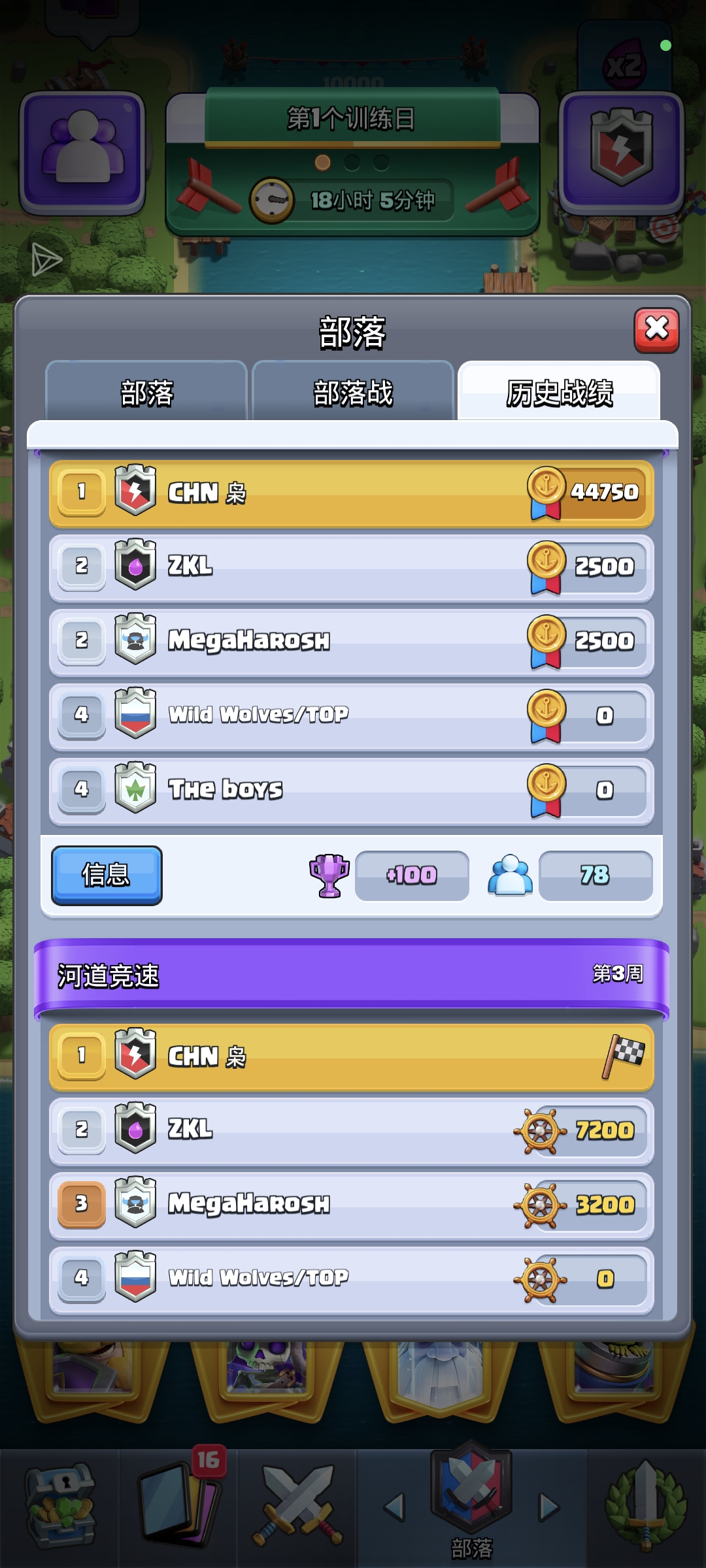Tap the right arrow beside 部落 tab
This screenshot has width=706, height=1568.
[x=549, y=1507]
